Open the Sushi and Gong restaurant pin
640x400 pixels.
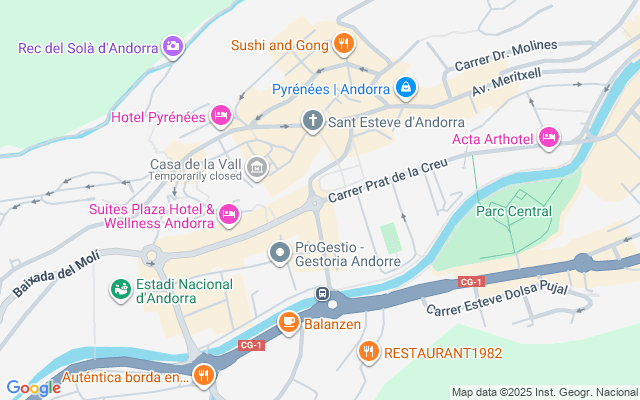coord(344,43)
